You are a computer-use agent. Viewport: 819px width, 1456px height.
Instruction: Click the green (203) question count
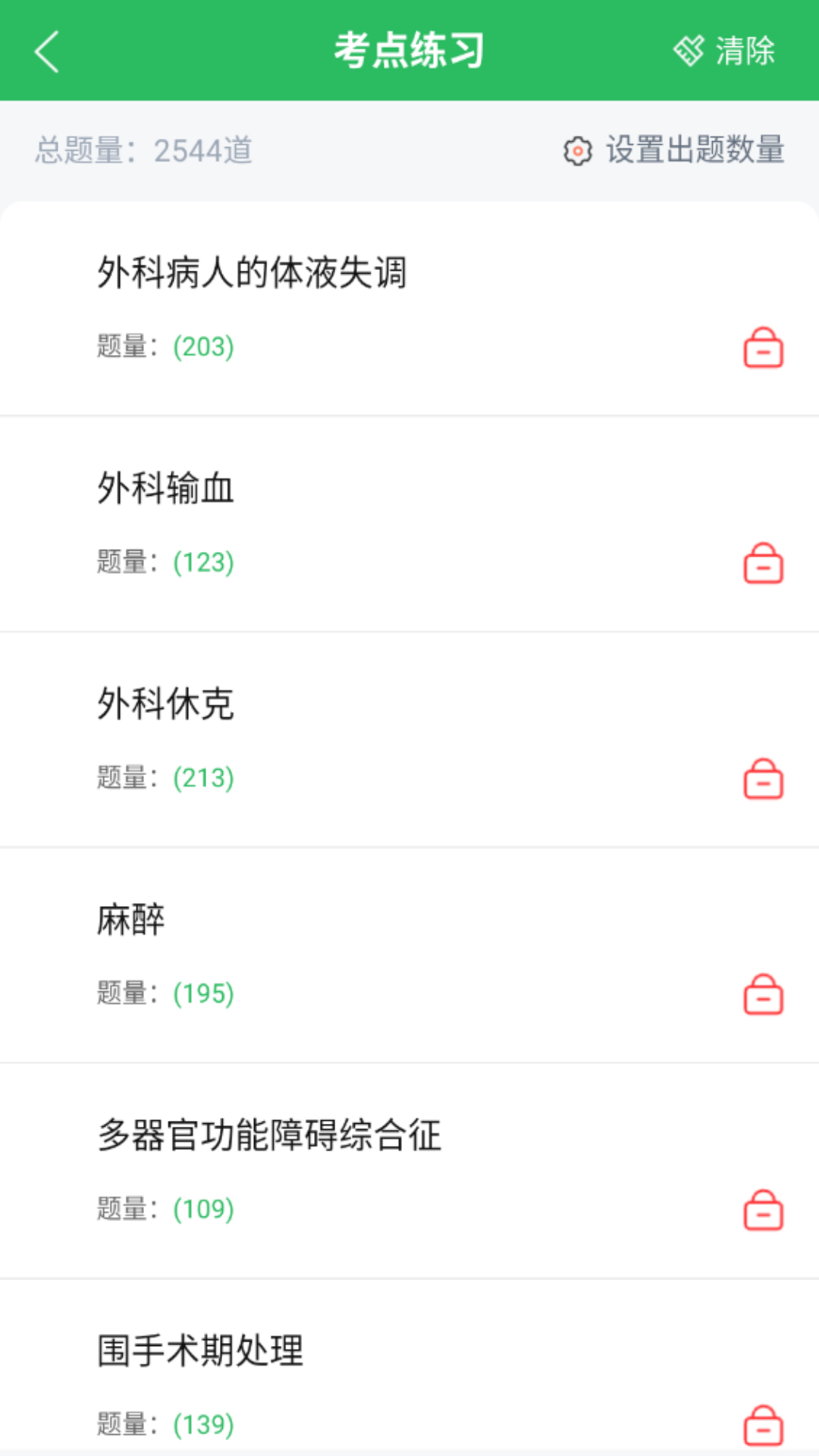click(x=202, y=346)
